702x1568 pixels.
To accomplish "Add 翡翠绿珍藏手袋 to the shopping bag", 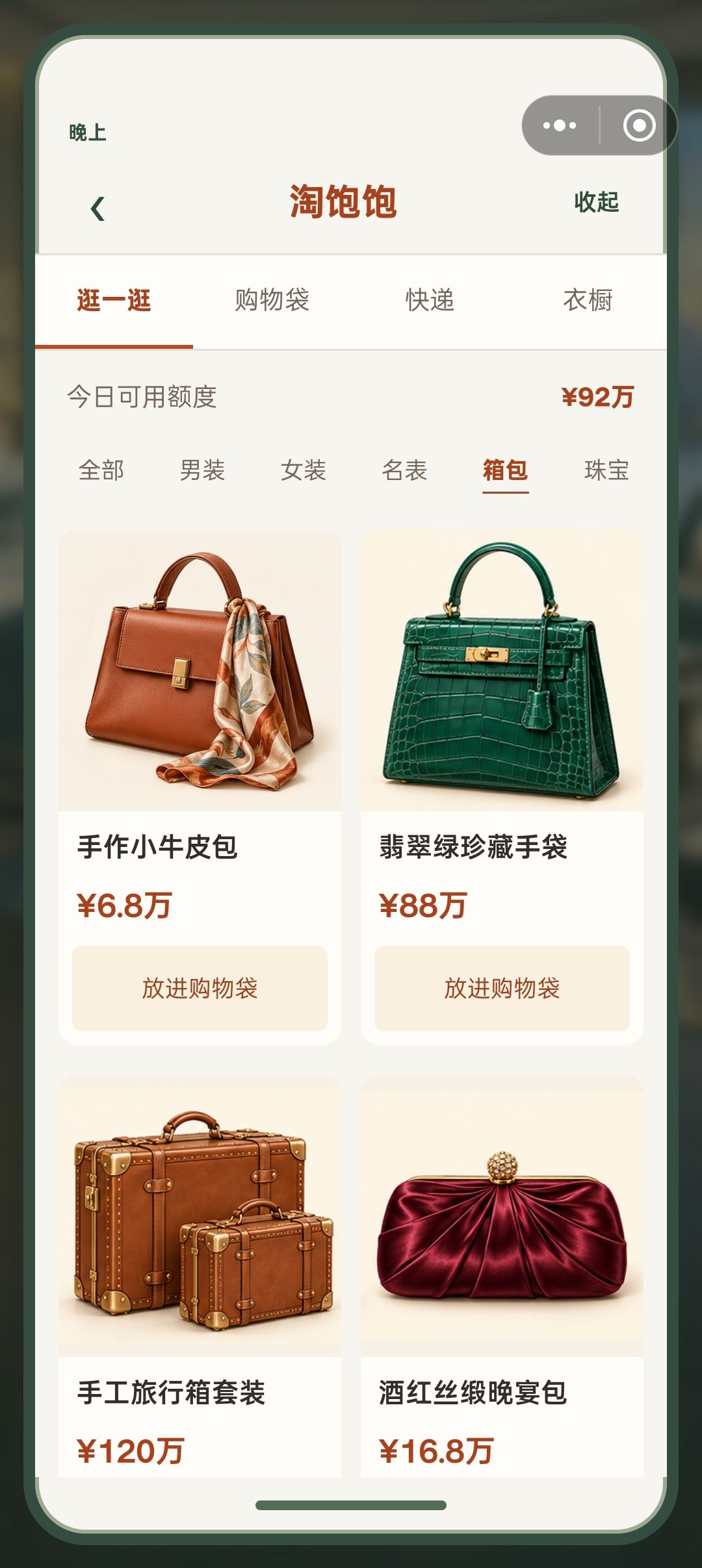I will [x=502, y=989].
